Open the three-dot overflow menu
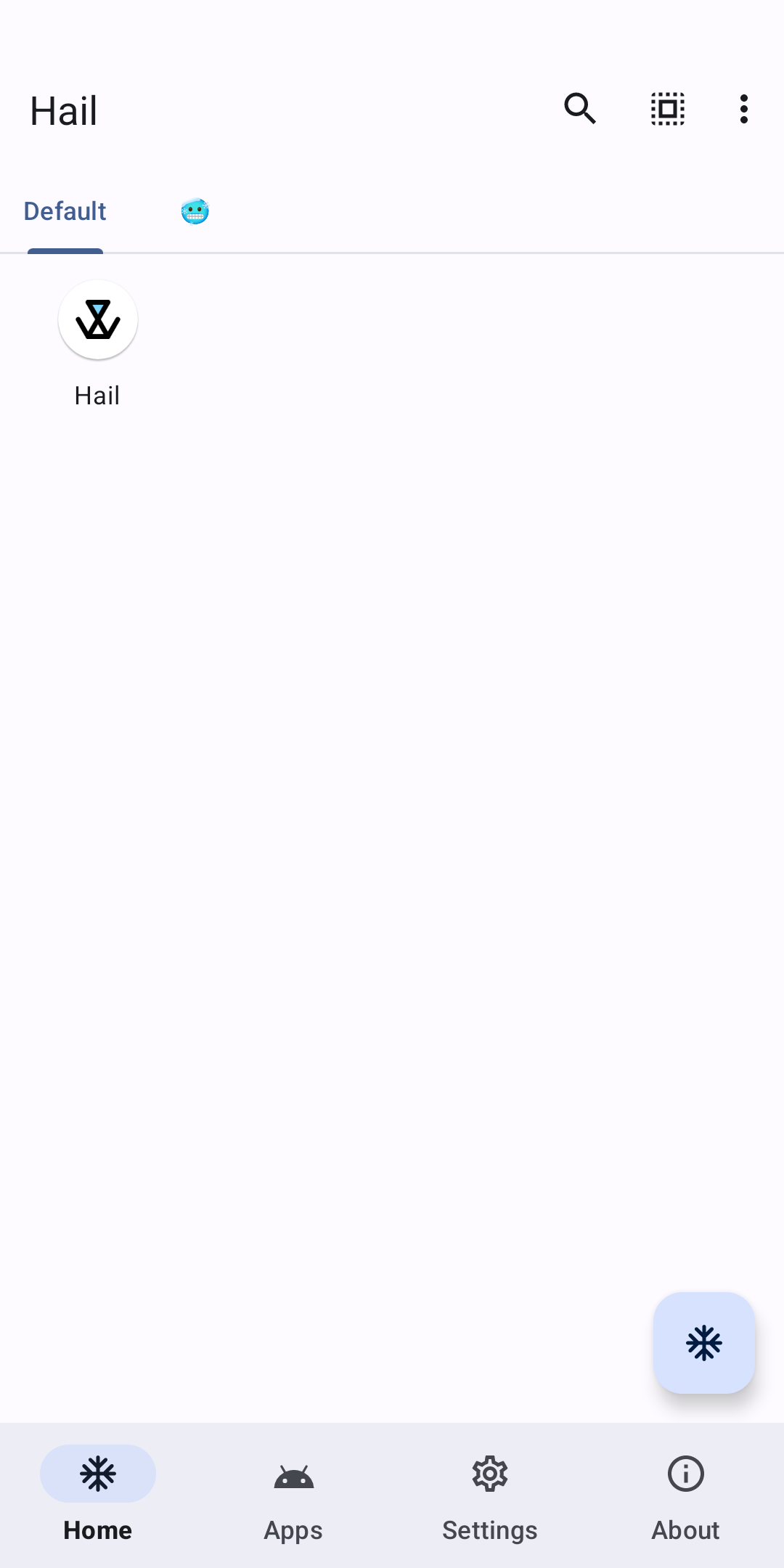 tap(743, 110)
